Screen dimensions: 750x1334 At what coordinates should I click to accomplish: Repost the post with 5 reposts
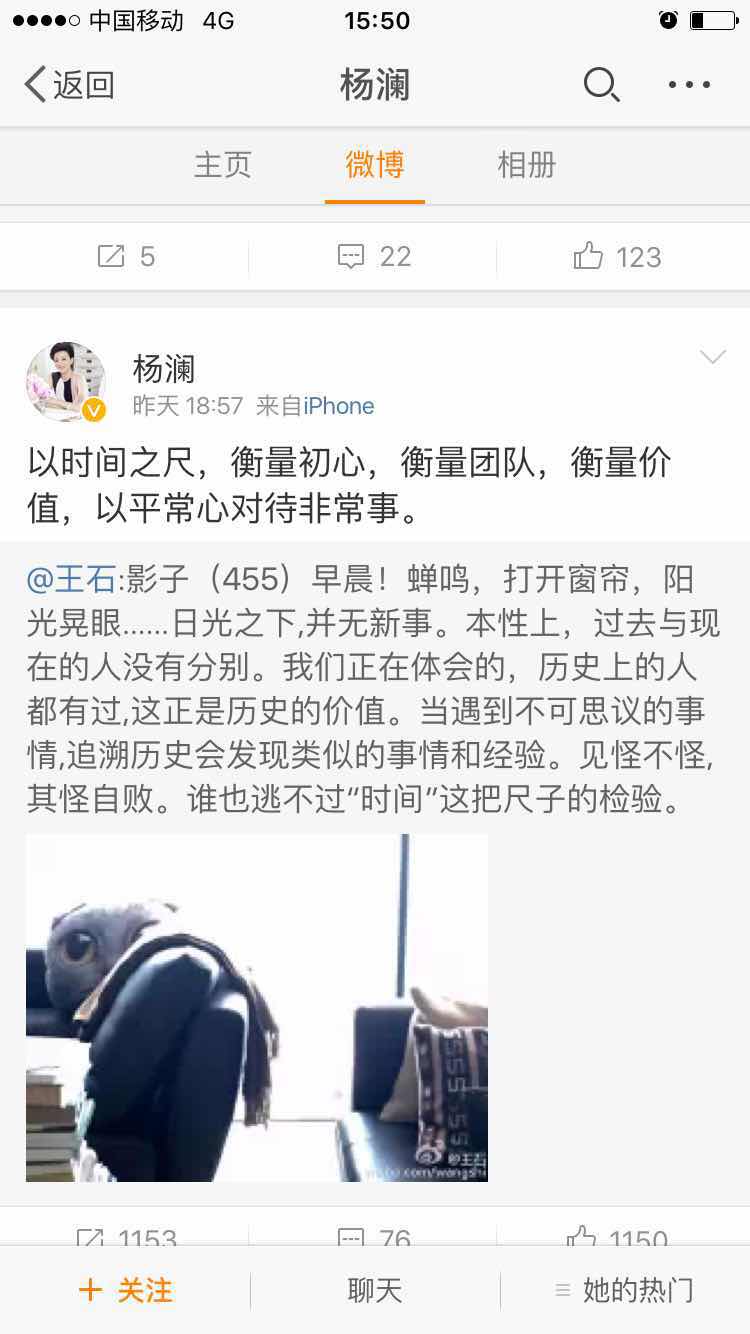[126, 257]
